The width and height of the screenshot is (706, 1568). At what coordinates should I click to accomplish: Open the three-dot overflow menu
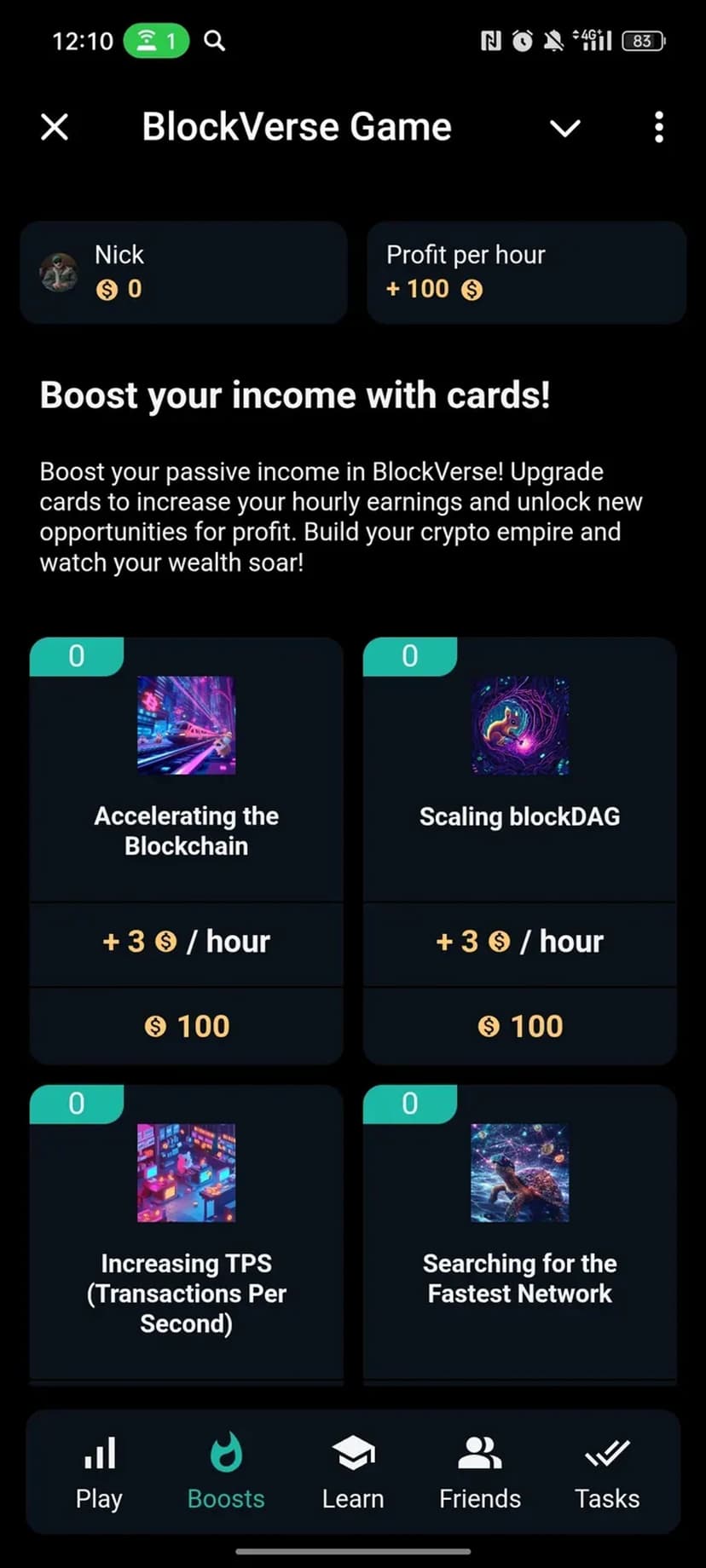(658, 128)
